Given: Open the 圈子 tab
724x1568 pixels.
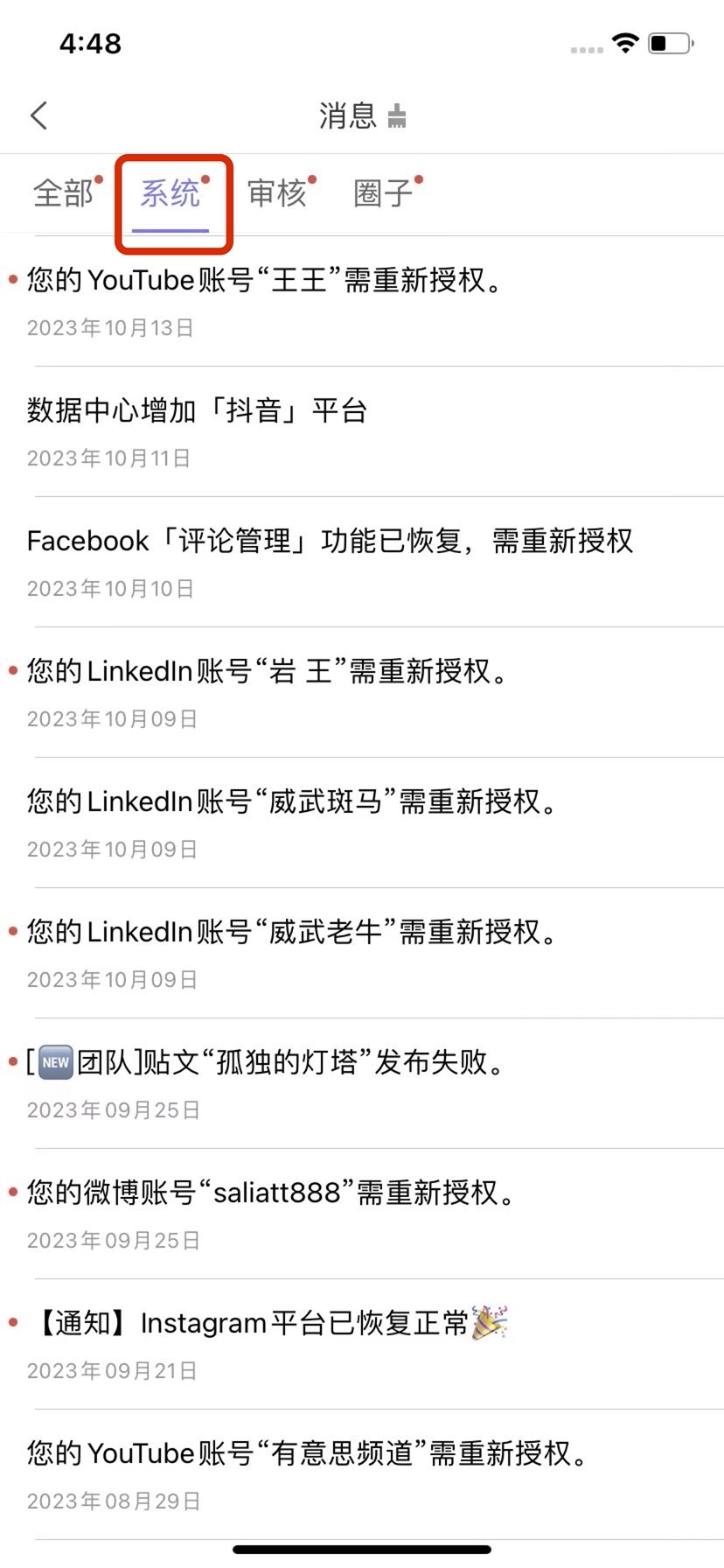Looking at the screenshot, I should point(384,193).
